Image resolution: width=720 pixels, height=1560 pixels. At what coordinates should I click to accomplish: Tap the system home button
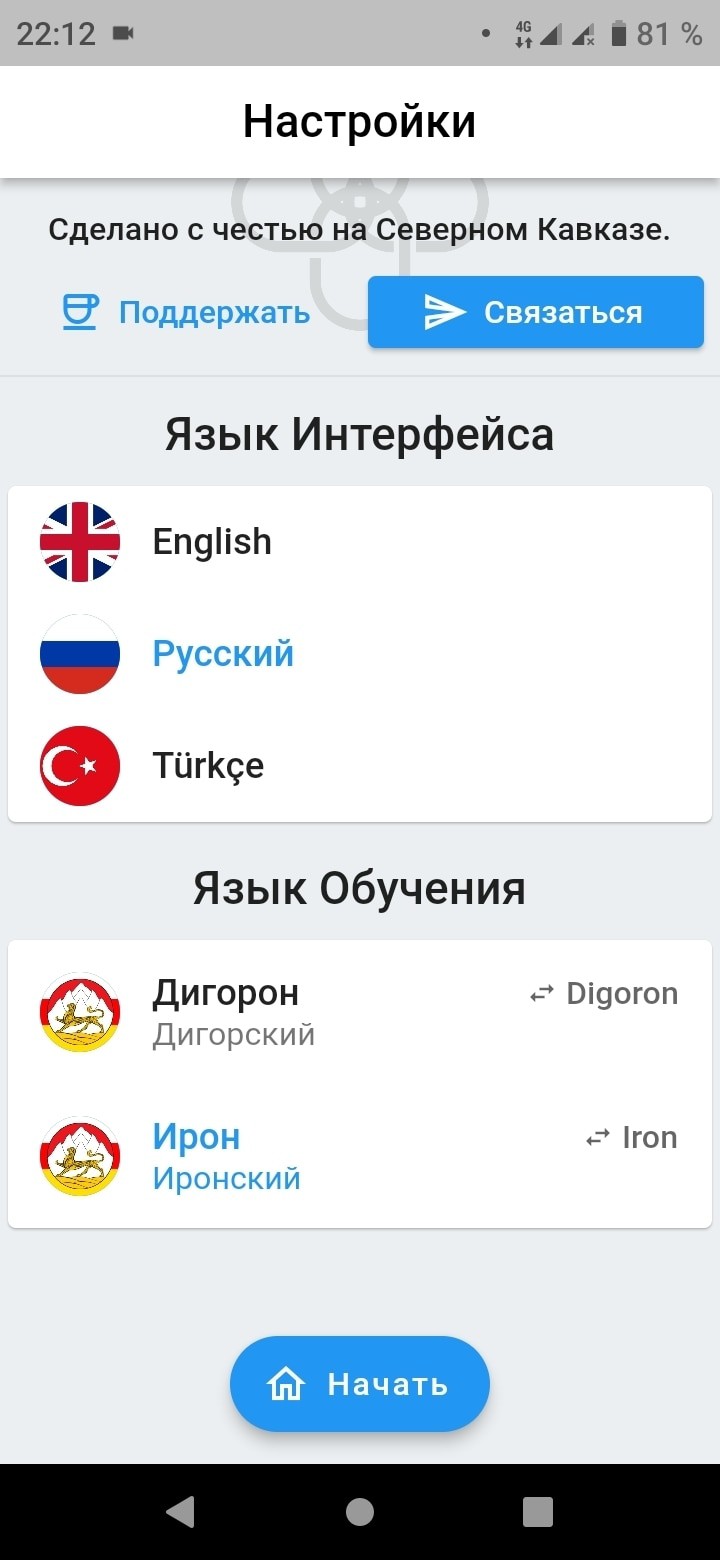360,1512
